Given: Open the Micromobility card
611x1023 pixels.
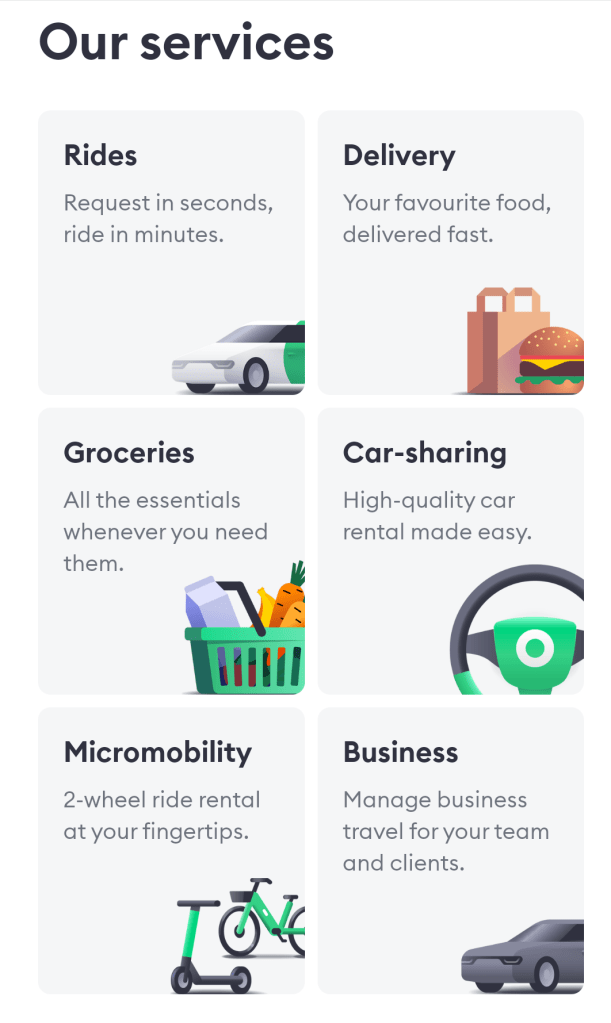Looking at the screenshot, I should (171, 850).
